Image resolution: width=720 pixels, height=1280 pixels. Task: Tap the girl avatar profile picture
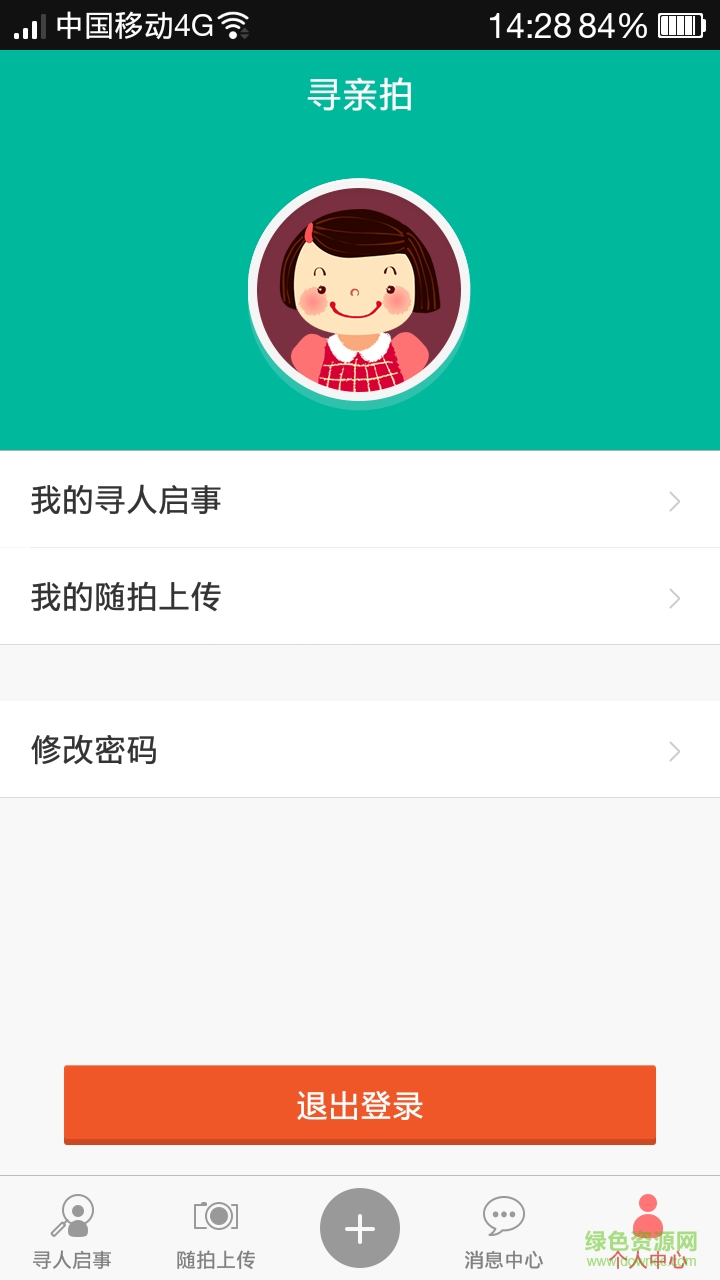360,290
